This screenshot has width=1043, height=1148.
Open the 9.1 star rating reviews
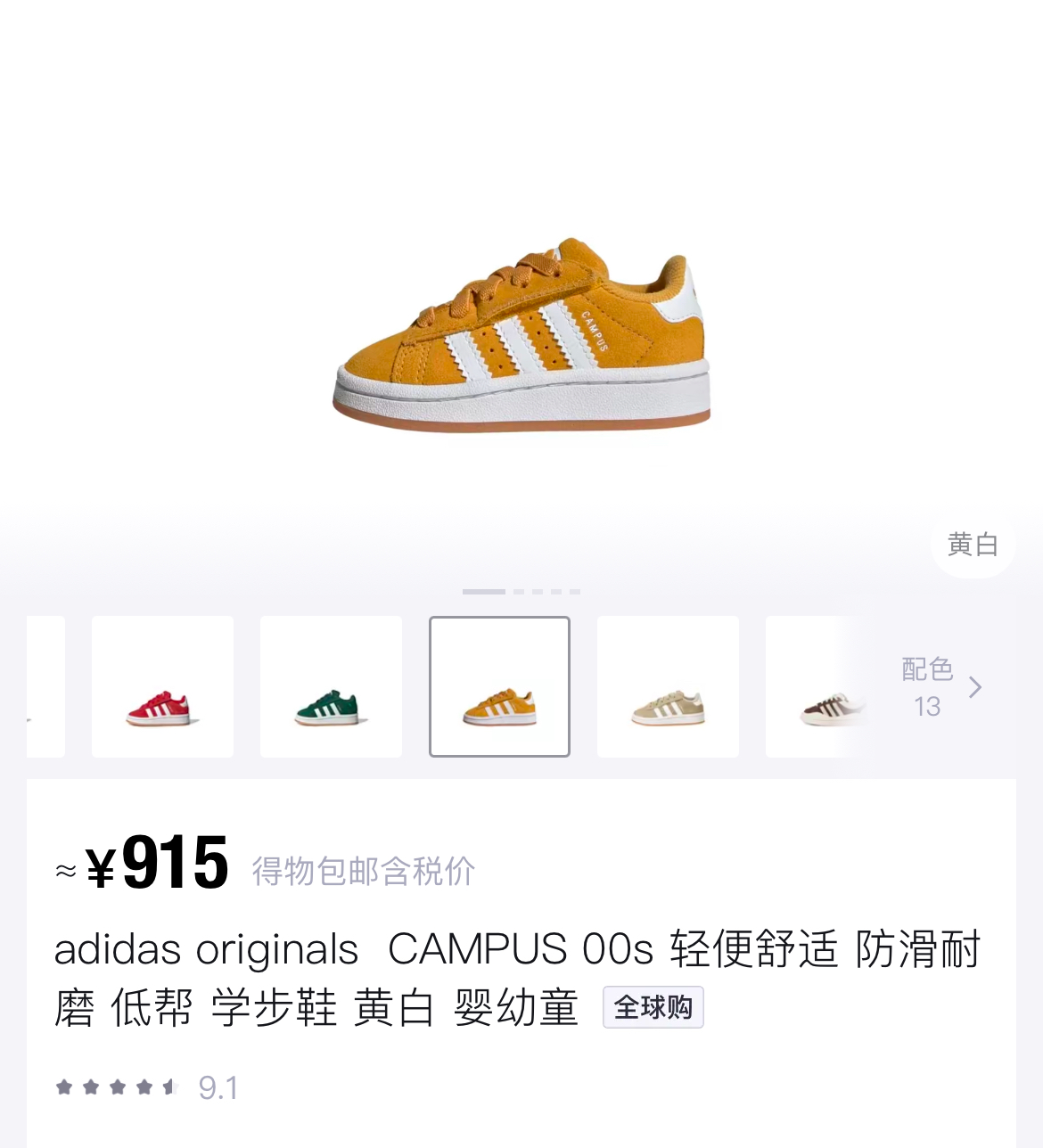tap(147, 1087)
